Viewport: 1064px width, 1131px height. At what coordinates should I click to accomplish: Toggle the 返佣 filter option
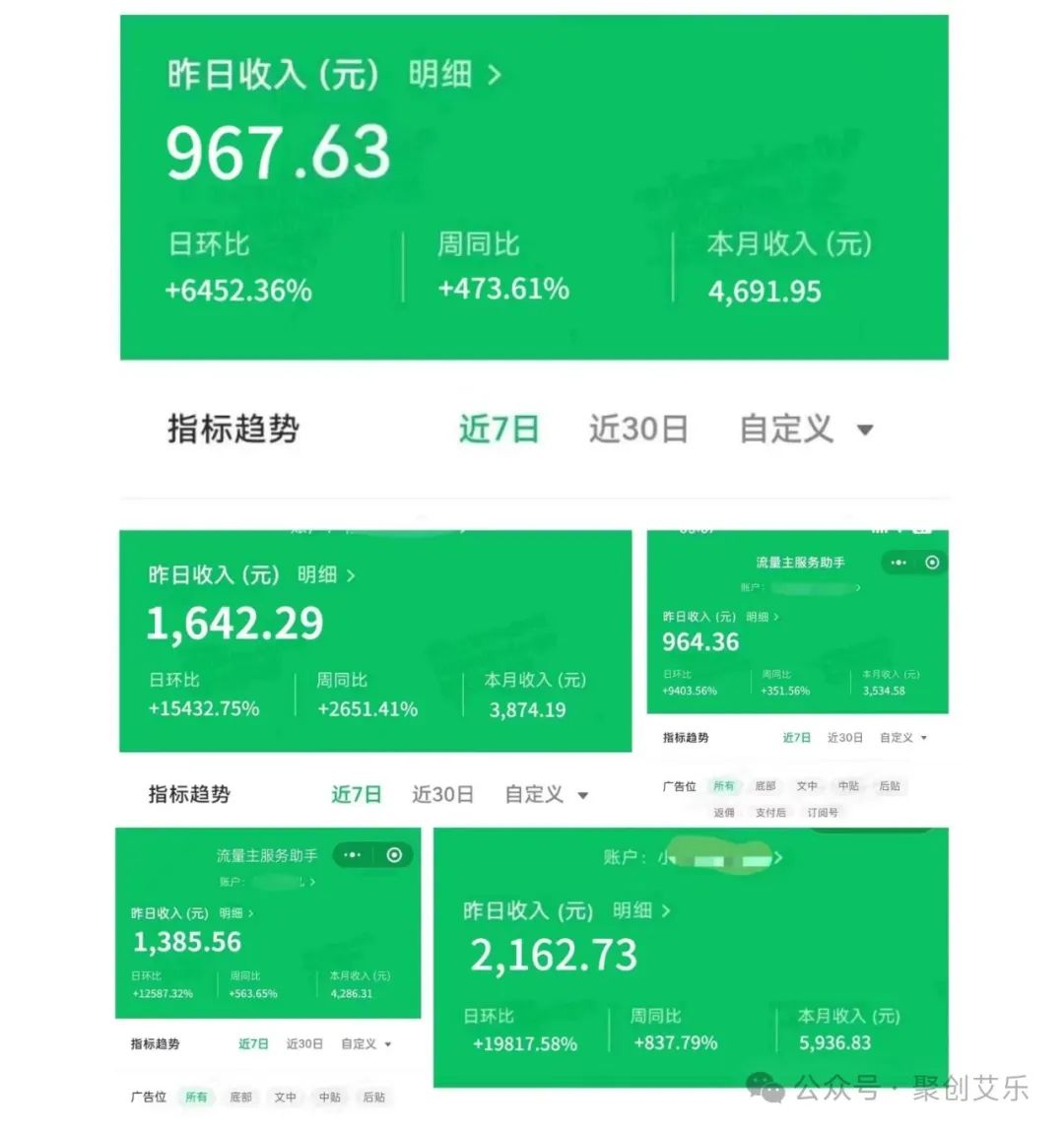tap(724, 813)
